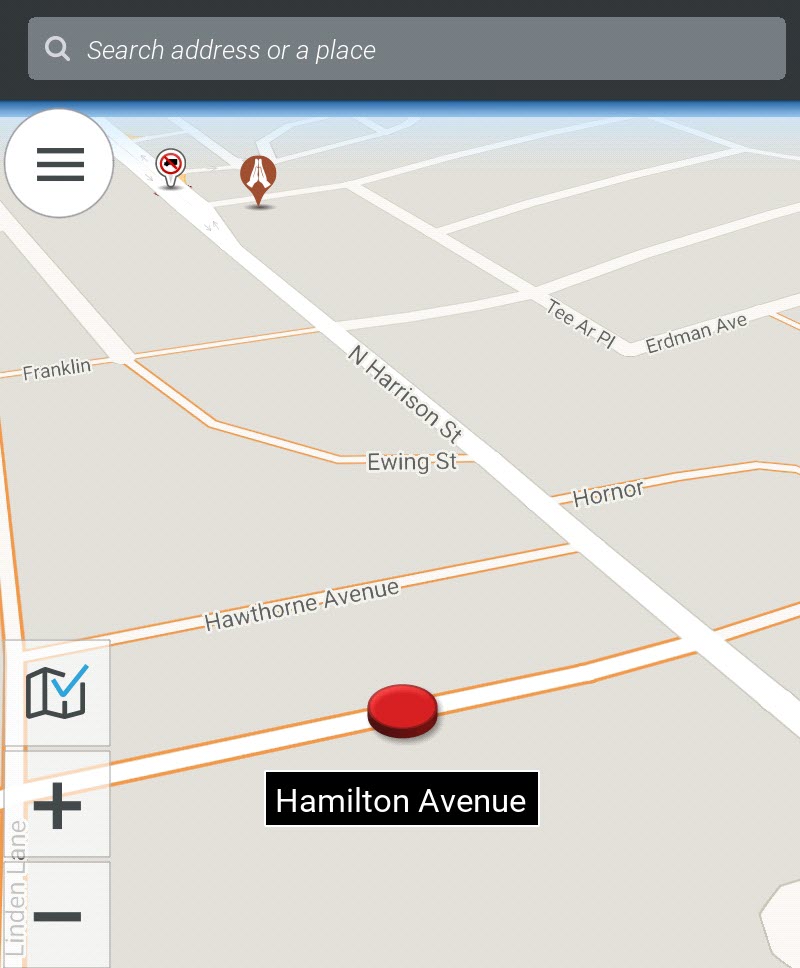Zoom in with the plus button
This screenshot has width=800, height=968.
click(x=57, y=805)
